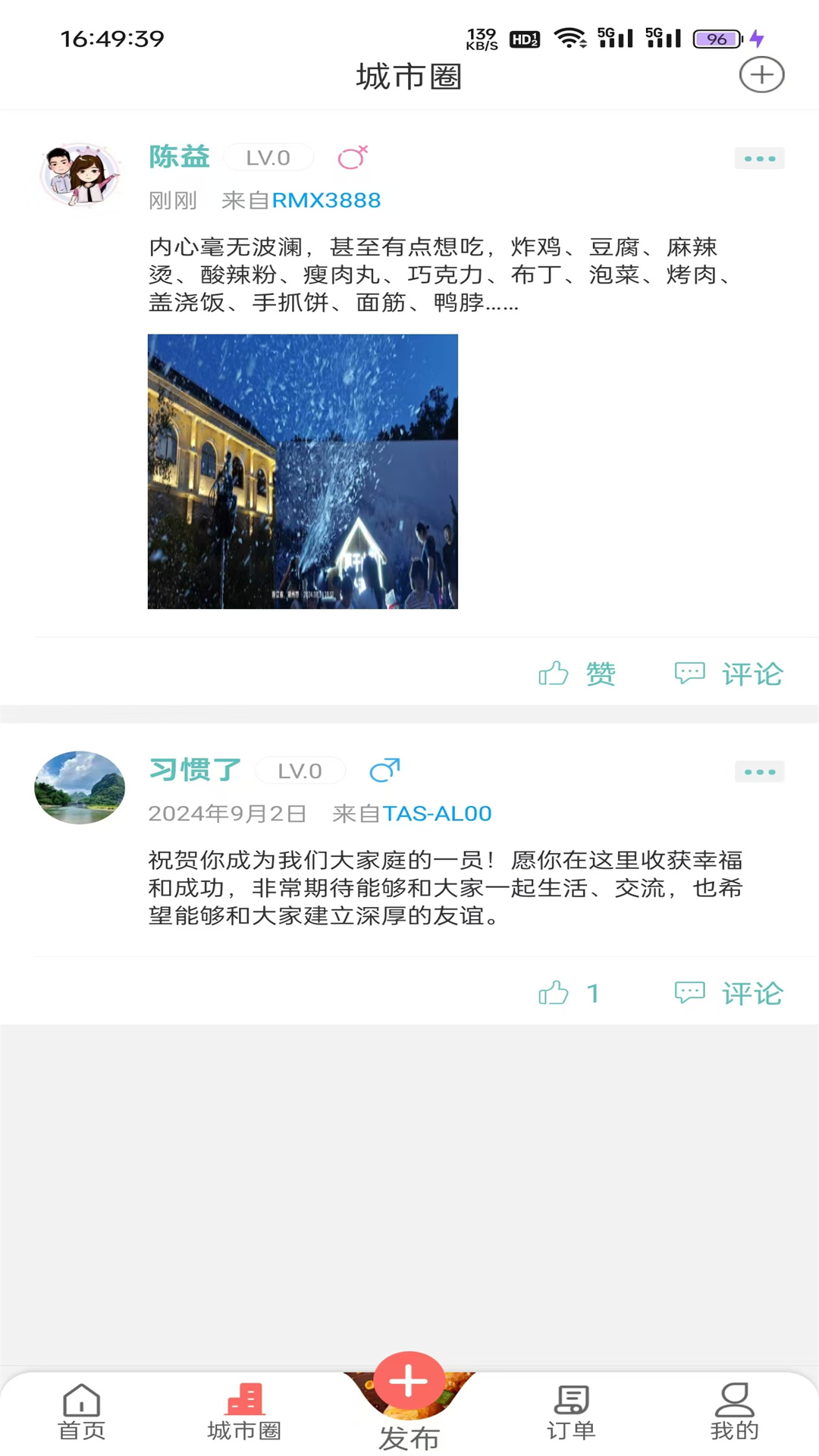Screen dimensions: 819x1456
Task: Open 习惯了's profile avatar
Action: [80, 787]
